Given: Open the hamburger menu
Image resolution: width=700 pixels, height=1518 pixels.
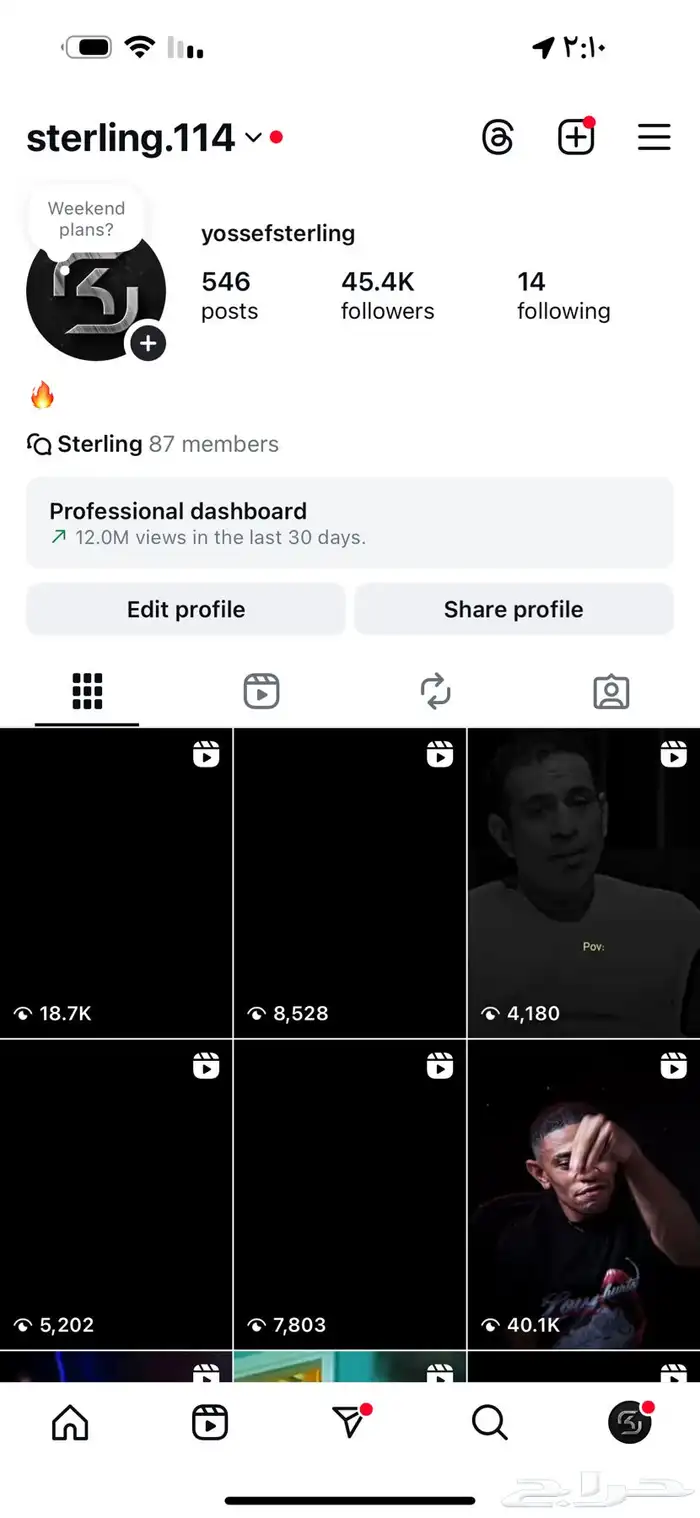Looking at the screenshot, I should [654, 137].
